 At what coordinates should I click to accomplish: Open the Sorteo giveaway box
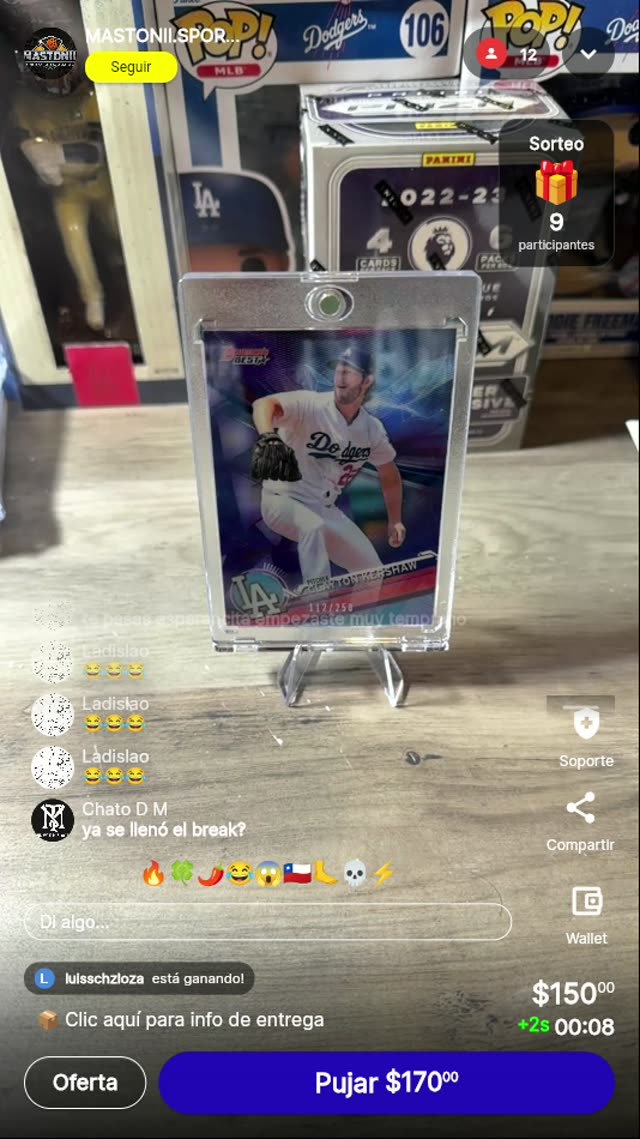coord(556,193)
